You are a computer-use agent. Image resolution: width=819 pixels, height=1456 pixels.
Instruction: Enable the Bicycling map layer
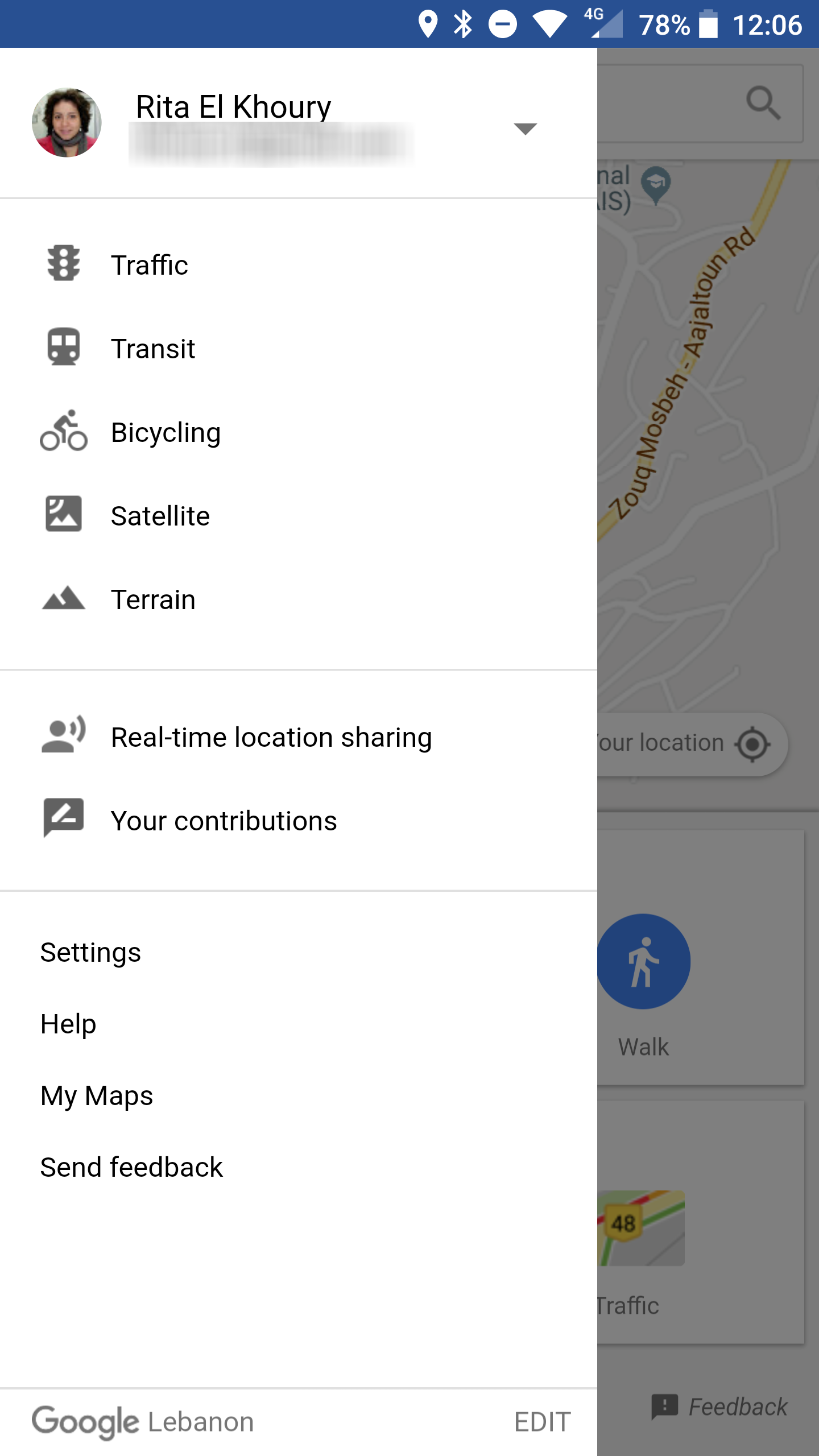(x=166, y=431)
